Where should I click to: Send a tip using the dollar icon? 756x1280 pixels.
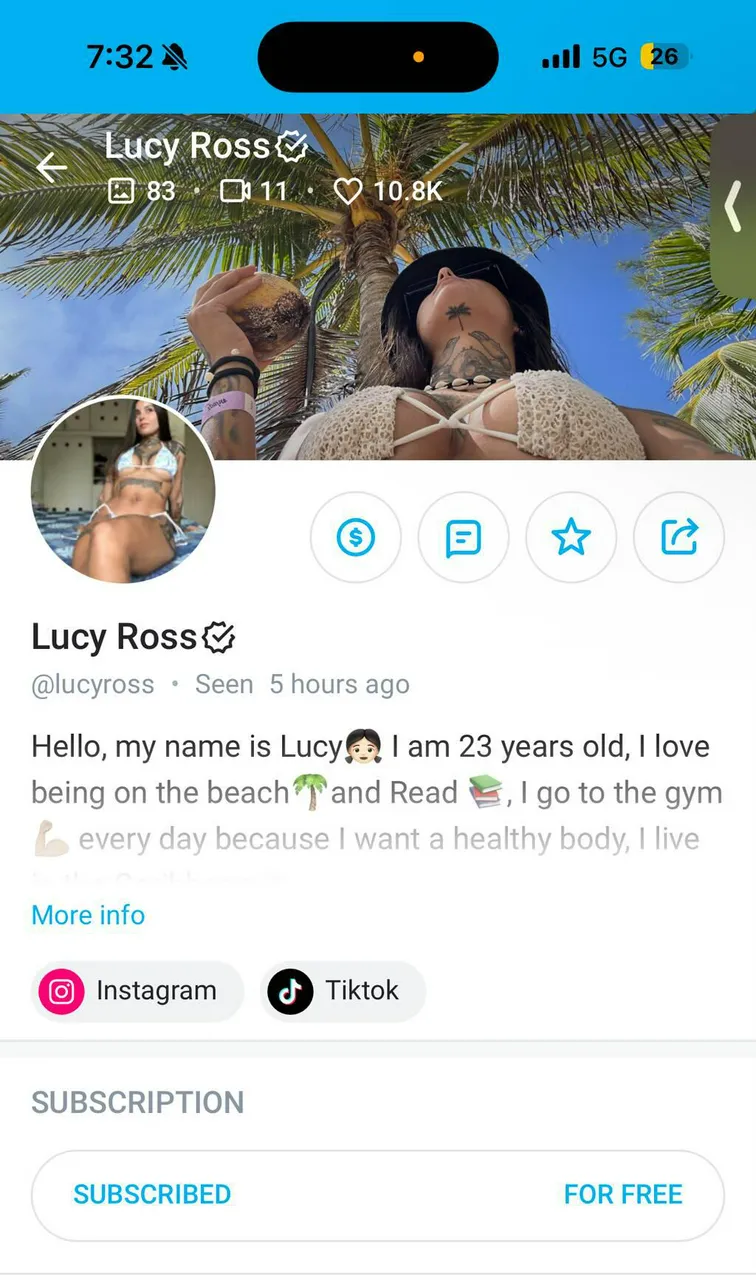click(355, 537)
